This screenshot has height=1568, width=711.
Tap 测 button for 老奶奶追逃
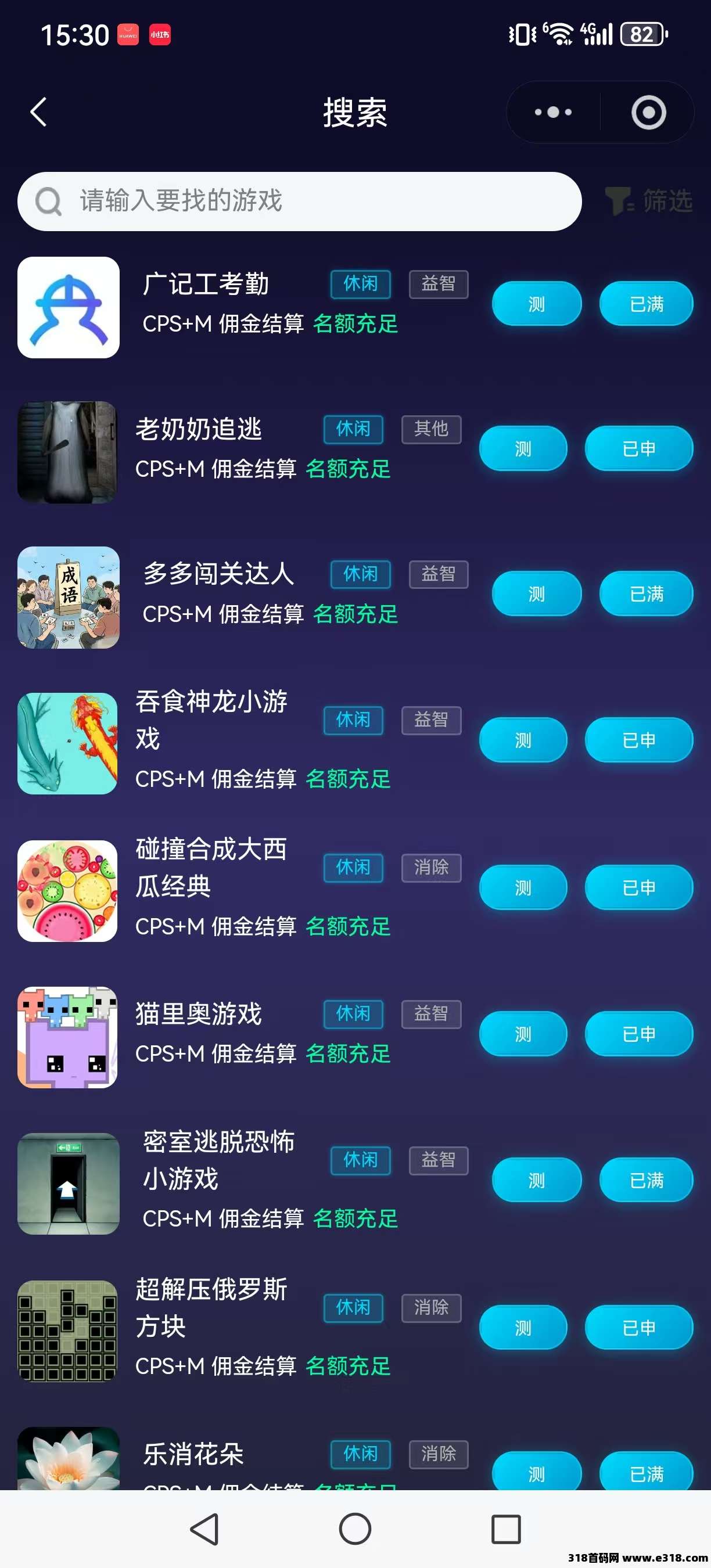(x=522, y=448)
